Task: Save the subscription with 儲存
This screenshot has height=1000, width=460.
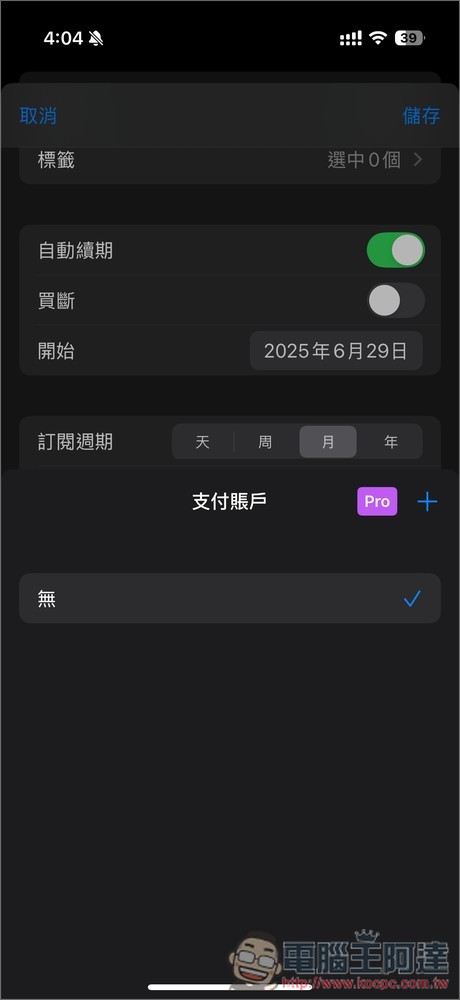Action: 421,115
